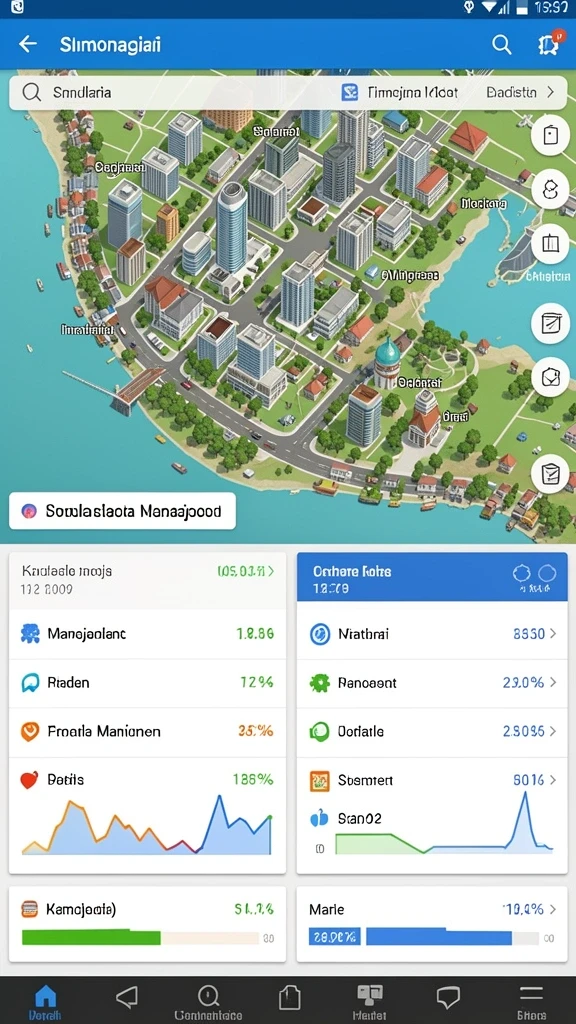576x1024 pixels.
Task: Open the hamburger menu tab at bottom right
Action: click(x=531, y=1002)
